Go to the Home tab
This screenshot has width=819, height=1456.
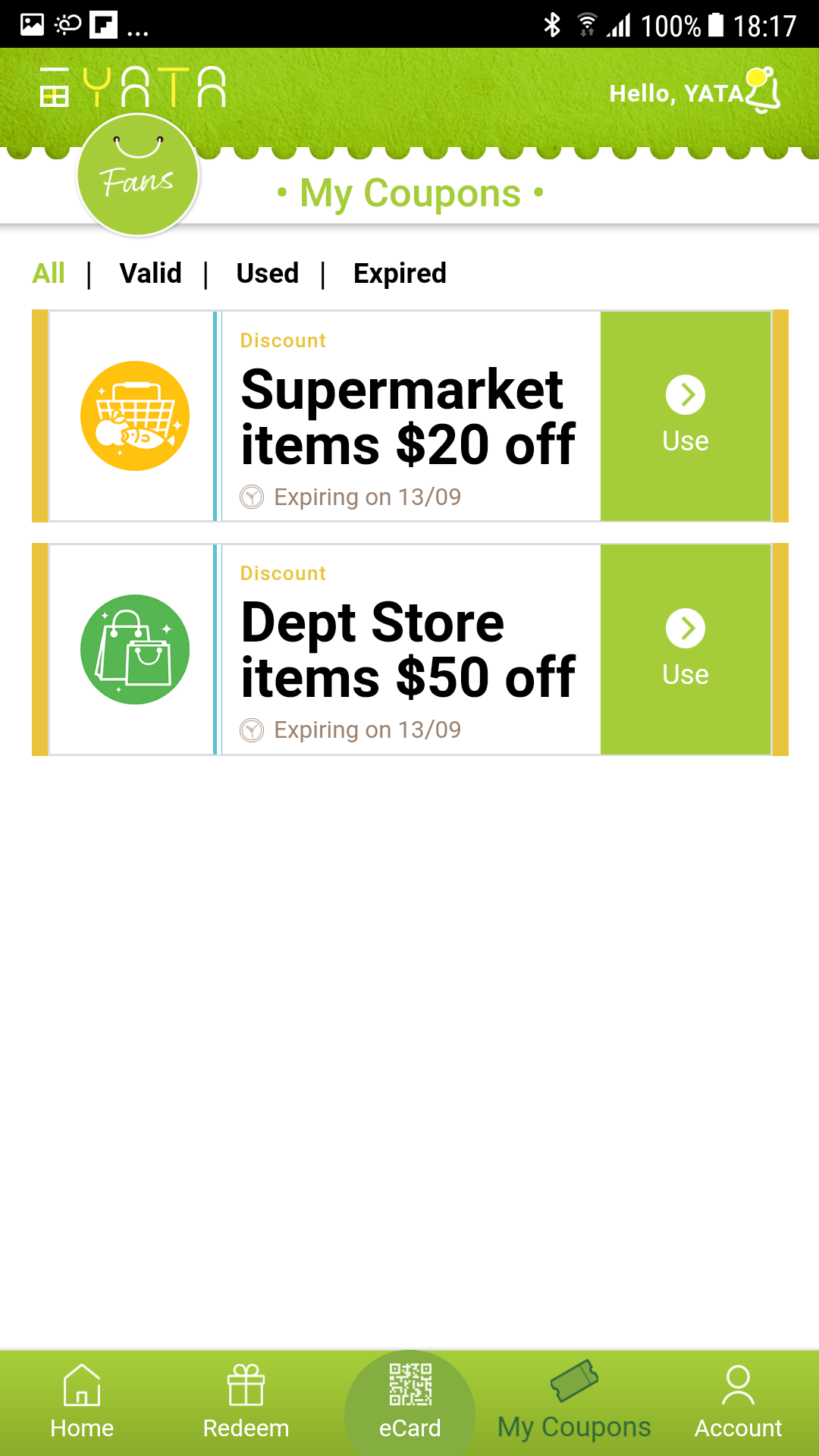[82, 1403]
